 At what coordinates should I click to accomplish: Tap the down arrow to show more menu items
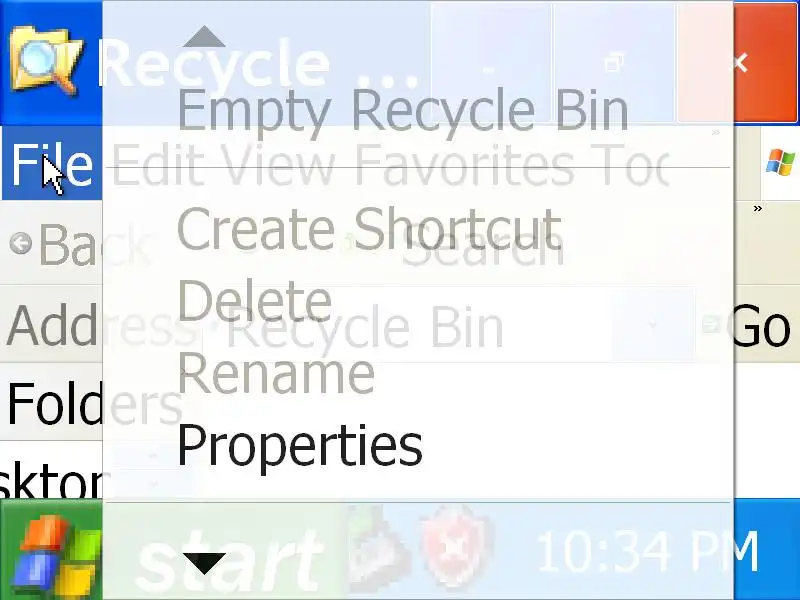tap(206, 562)
